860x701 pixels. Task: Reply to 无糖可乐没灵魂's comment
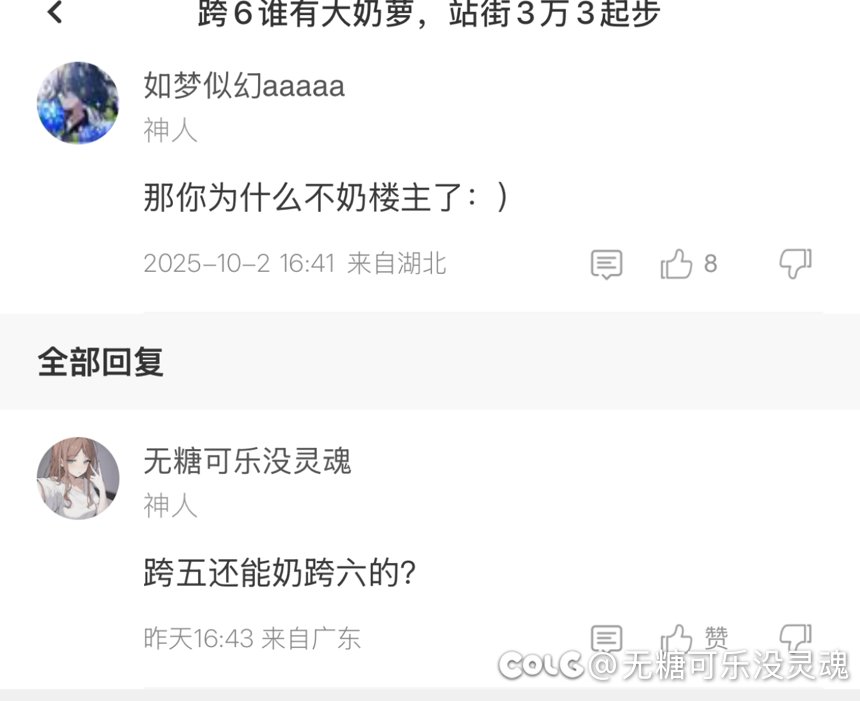[x=606, y=638]
